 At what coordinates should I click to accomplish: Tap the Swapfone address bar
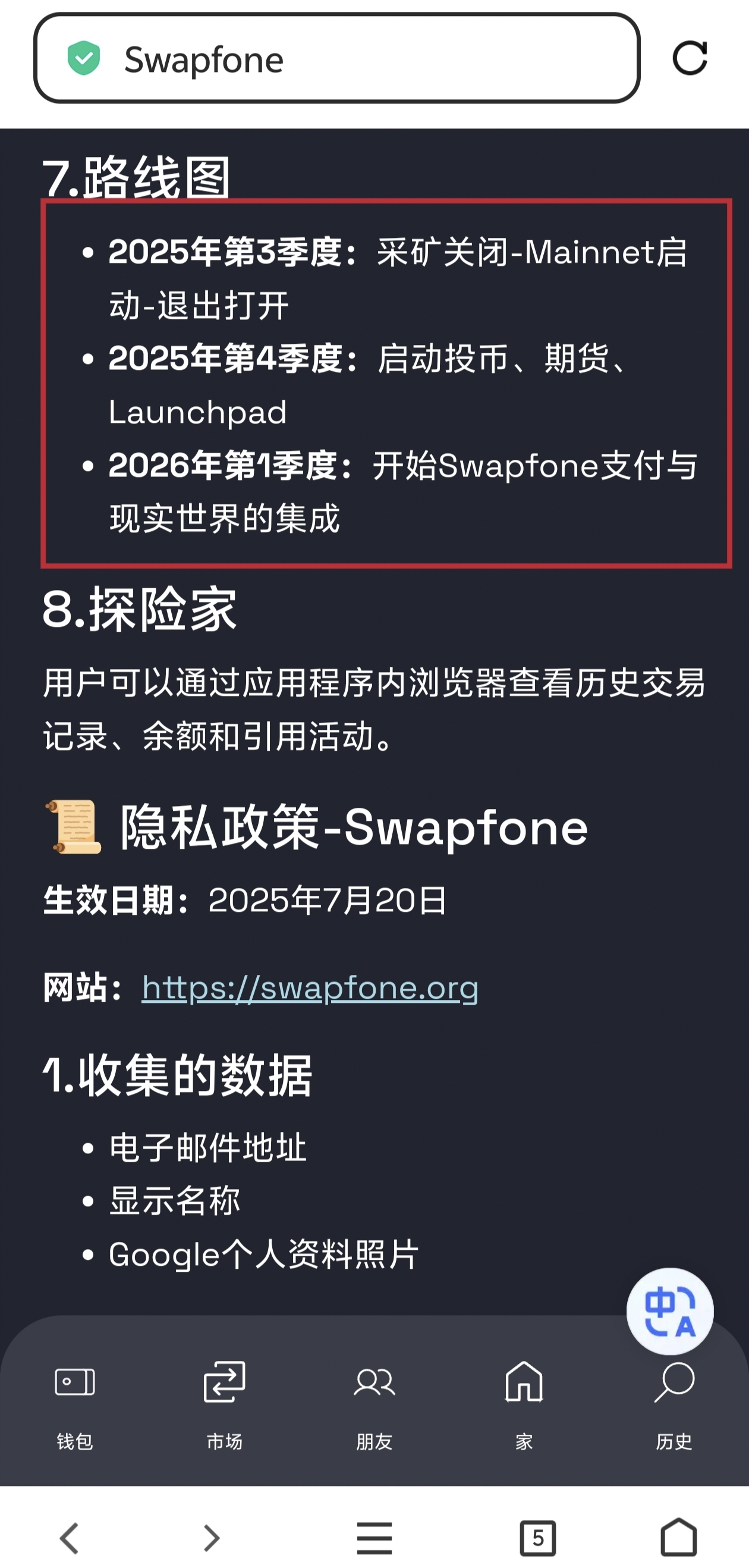[336, 58]
